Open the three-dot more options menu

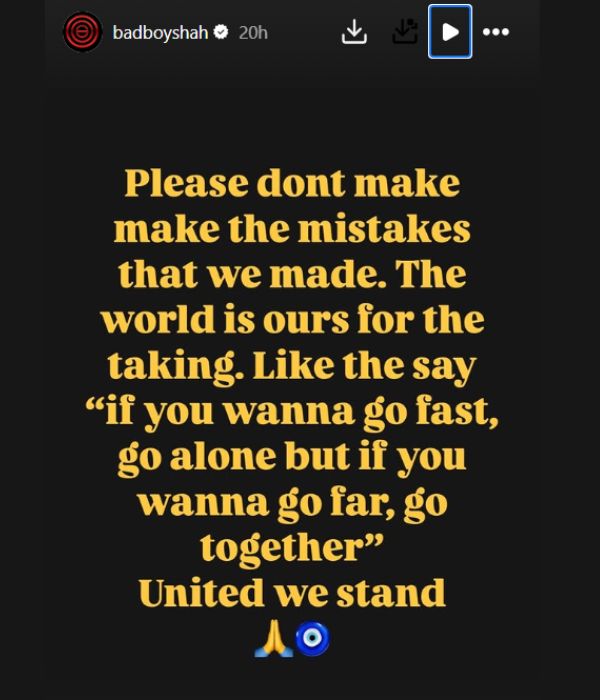point(496,32)
